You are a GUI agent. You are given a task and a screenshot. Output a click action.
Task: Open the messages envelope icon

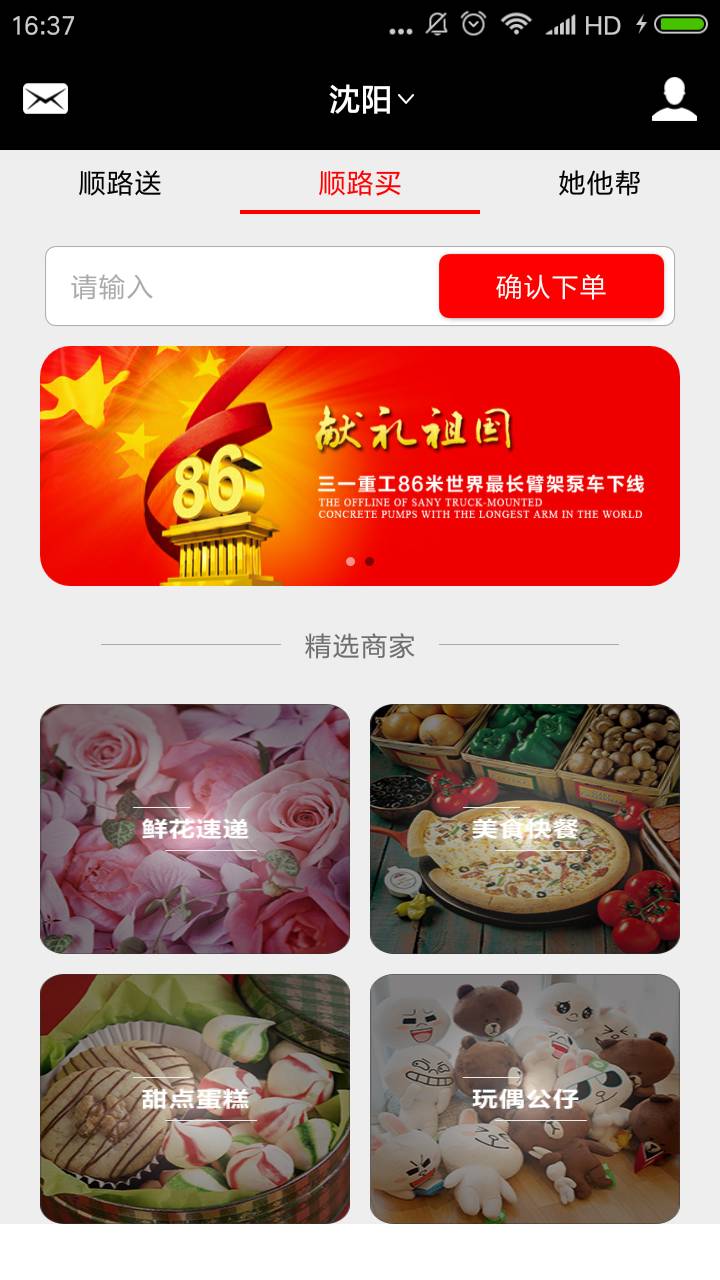pos(45,99)
